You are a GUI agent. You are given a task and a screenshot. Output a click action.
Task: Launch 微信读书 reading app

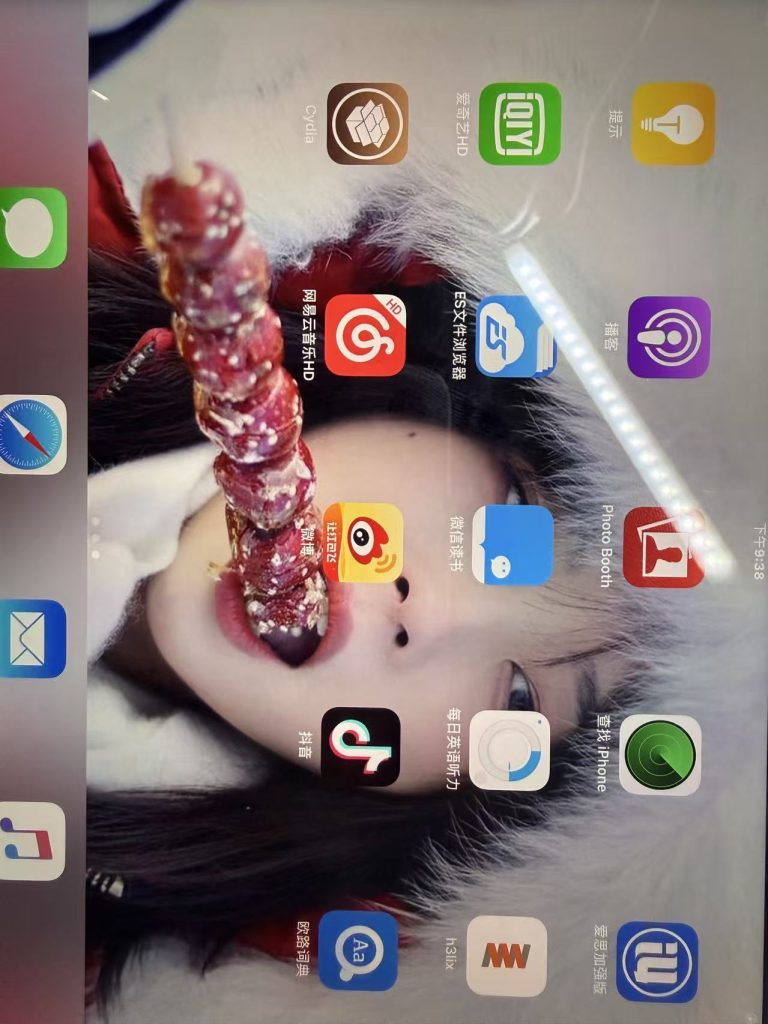pyautogui.click(x=512, y=545)
